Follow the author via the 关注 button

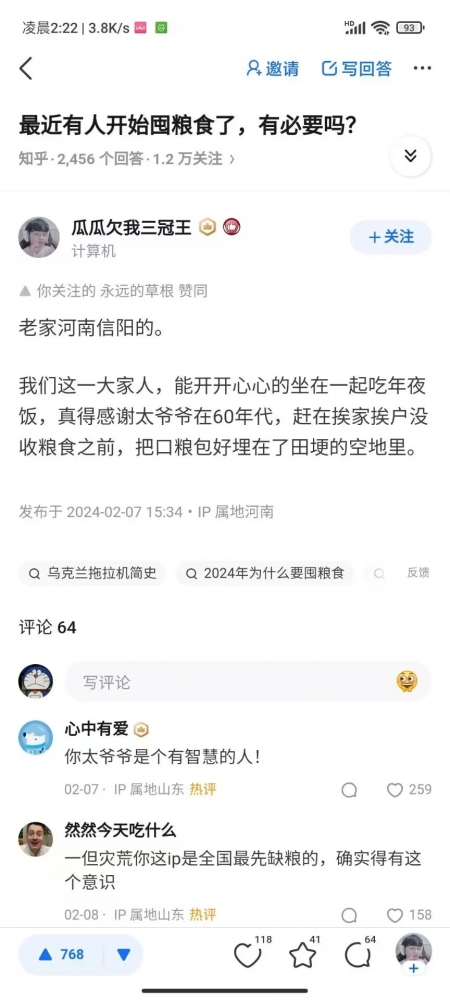coord(391,237)
